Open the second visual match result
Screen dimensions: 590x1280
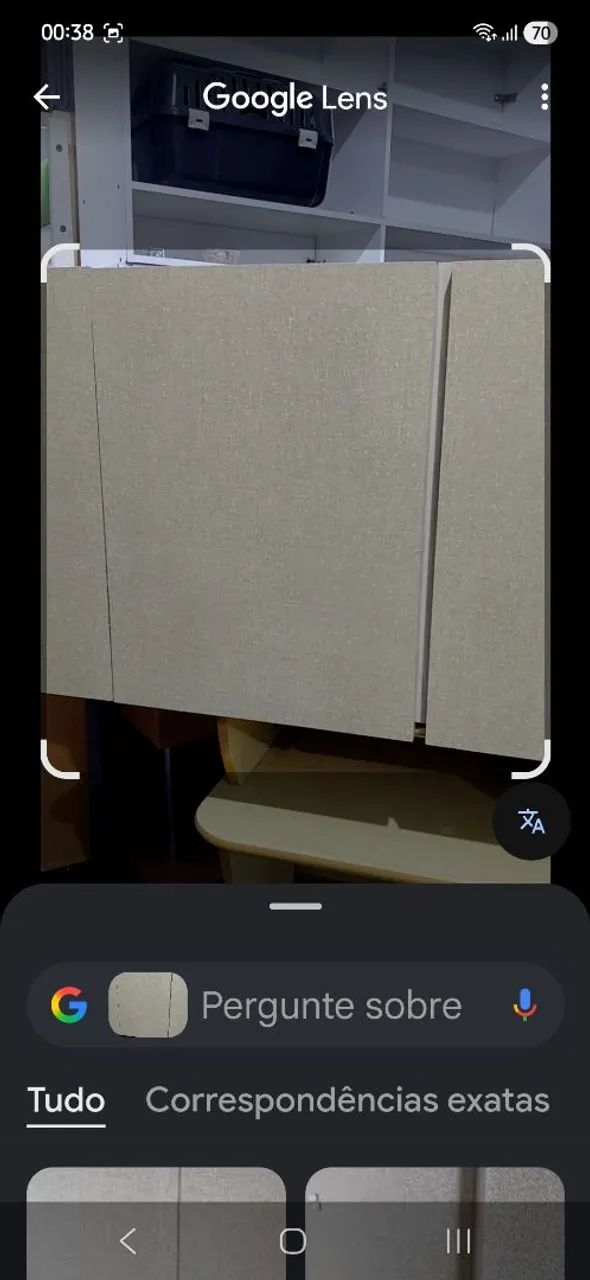click(434, 1185)
